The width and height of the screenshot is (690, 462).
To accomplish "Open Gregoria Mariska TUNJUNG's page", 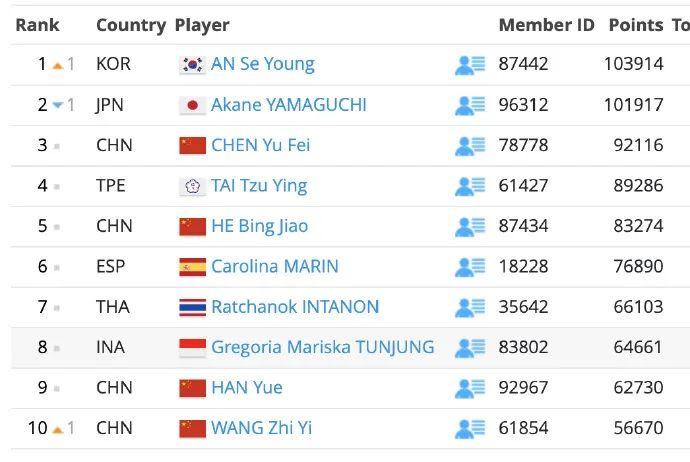I will point(322,348).
